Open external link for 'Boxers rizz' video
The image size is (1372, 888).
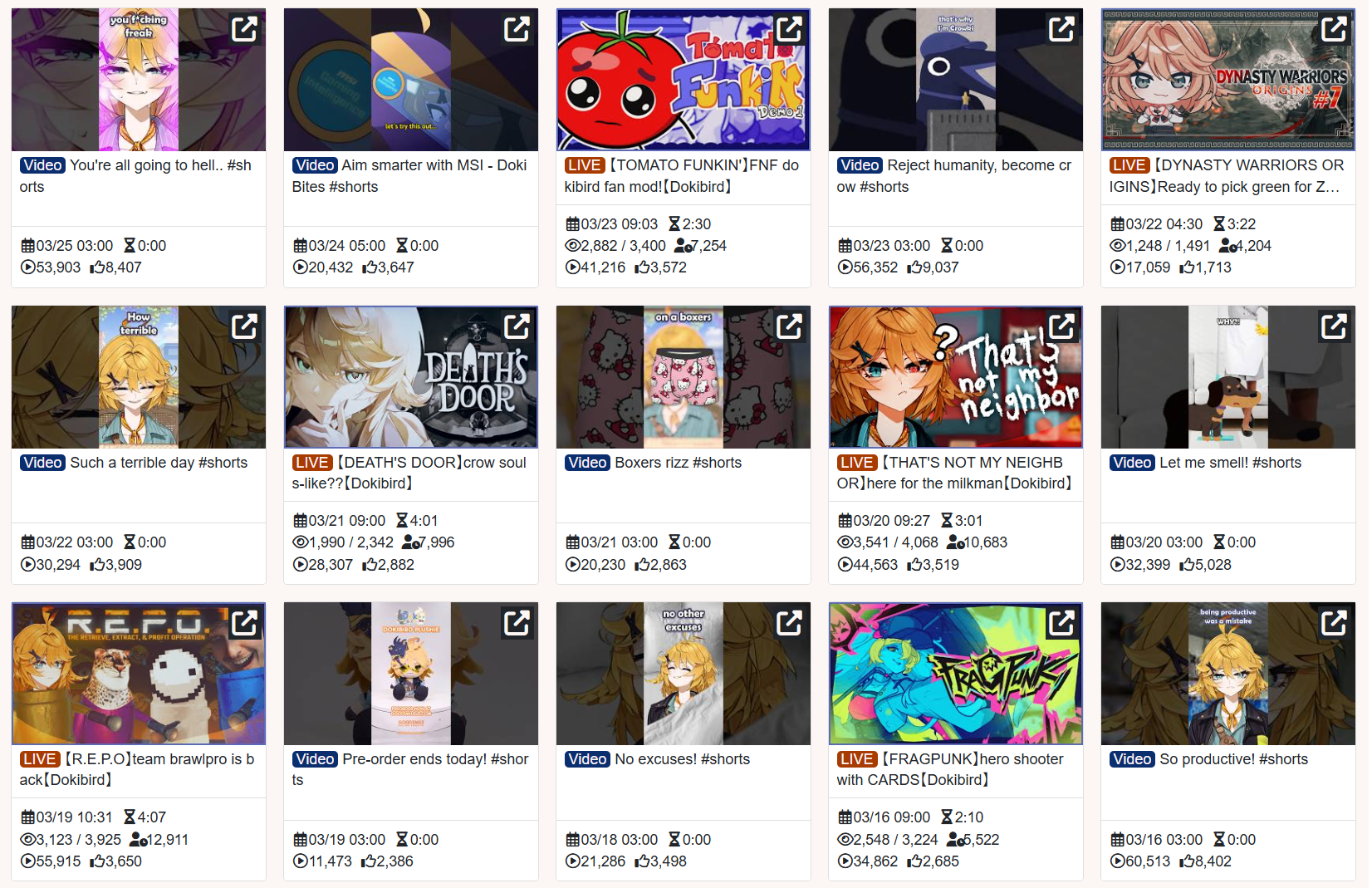point(789,326)
